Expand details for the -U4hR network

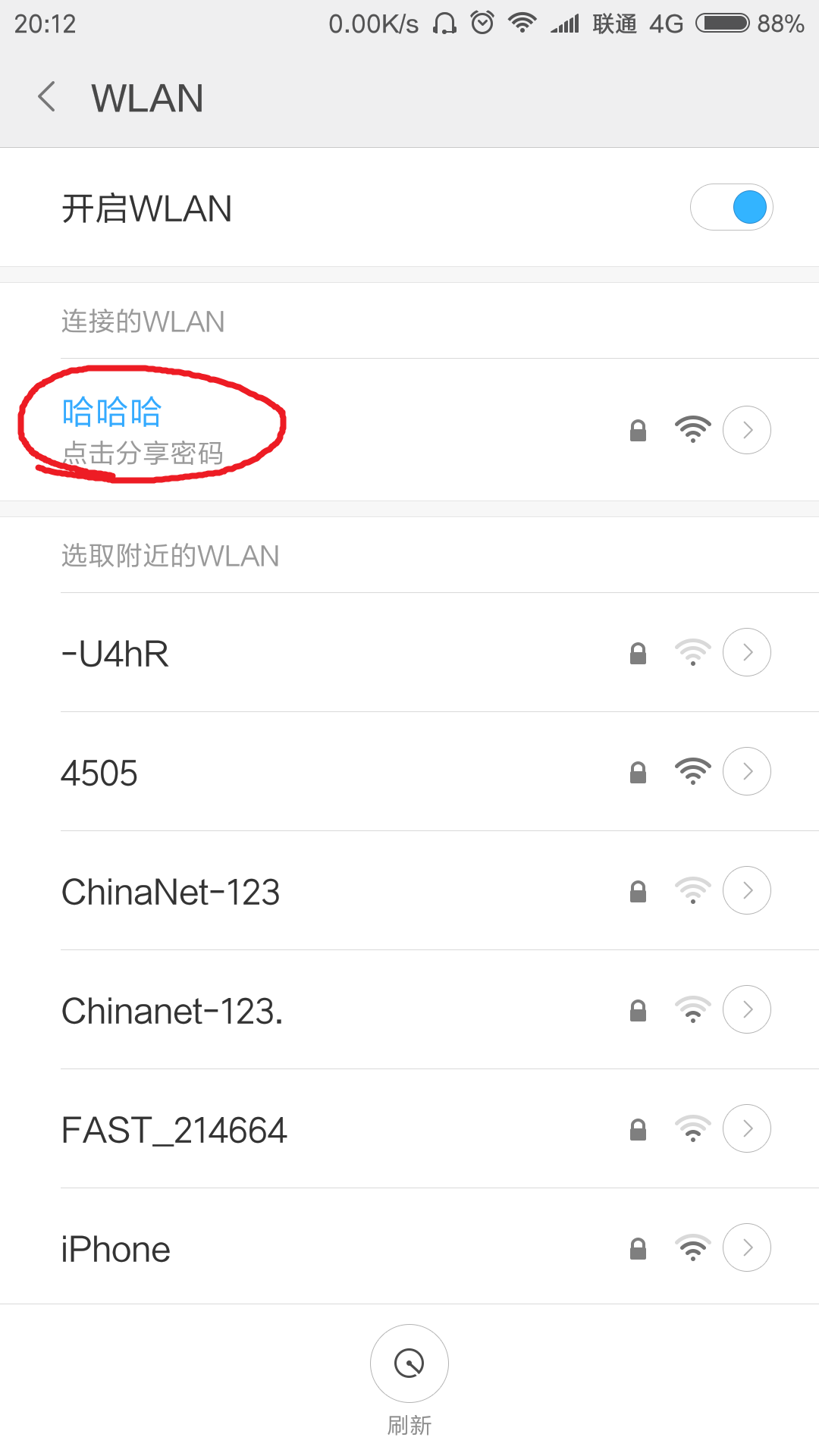coord(746,652)
